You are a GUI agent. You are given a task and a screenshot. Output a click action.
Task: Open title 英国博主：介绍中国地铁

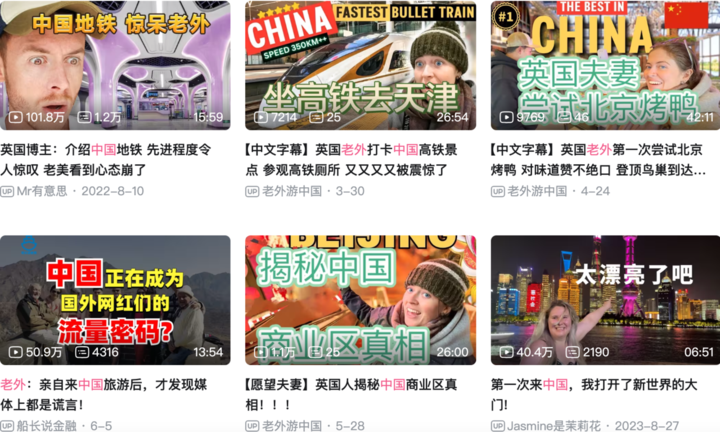tap(107, 159)
